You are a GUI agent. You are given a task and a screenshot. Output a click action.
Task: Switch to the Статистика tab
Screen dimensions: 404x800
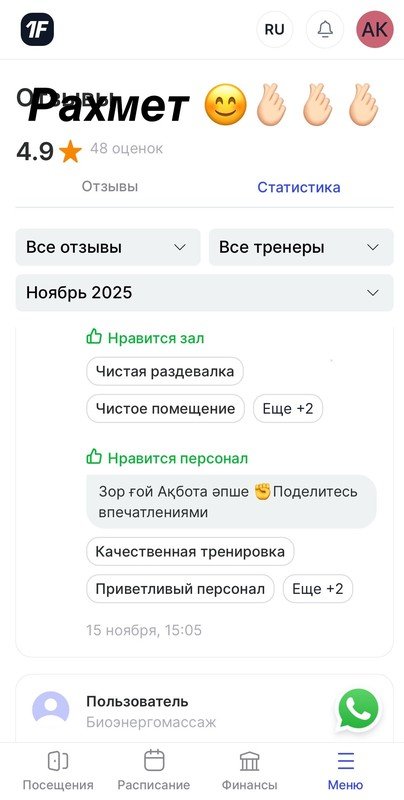[x=299, y=187]
